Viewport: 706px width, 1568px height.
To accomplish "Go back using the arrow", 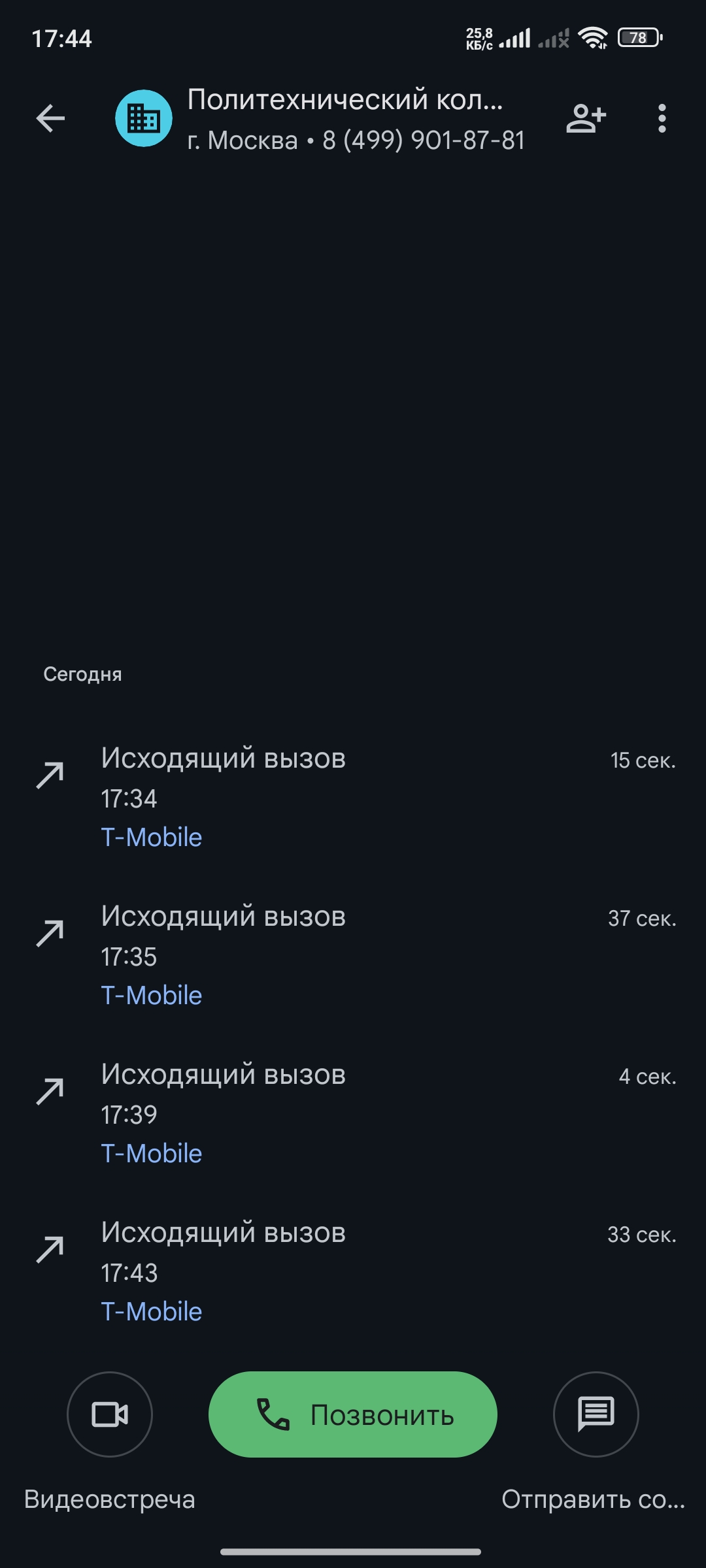I will click(50, 118).
